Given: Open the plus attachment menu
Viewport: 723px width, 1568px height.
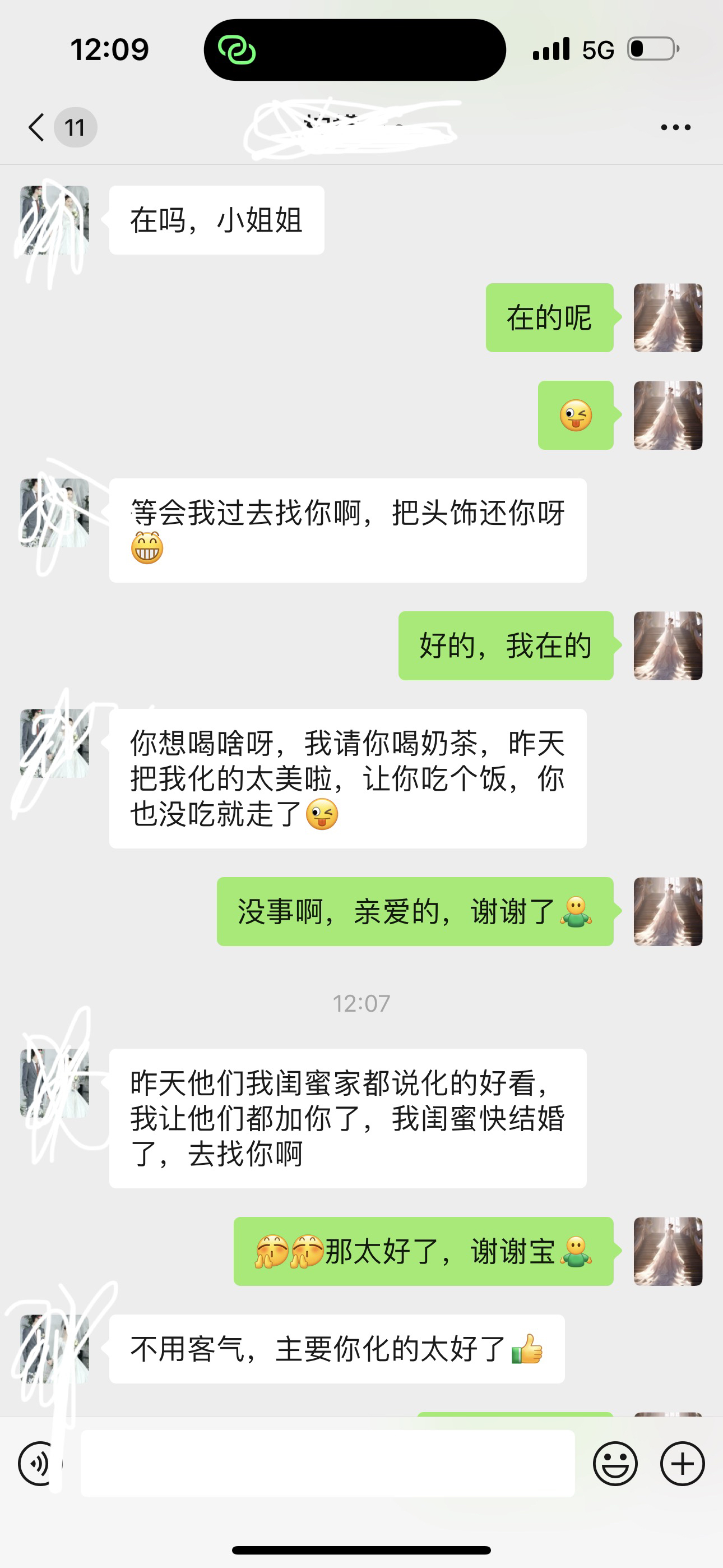Looking at the screenshot, I should click(x=682, y=1463).
